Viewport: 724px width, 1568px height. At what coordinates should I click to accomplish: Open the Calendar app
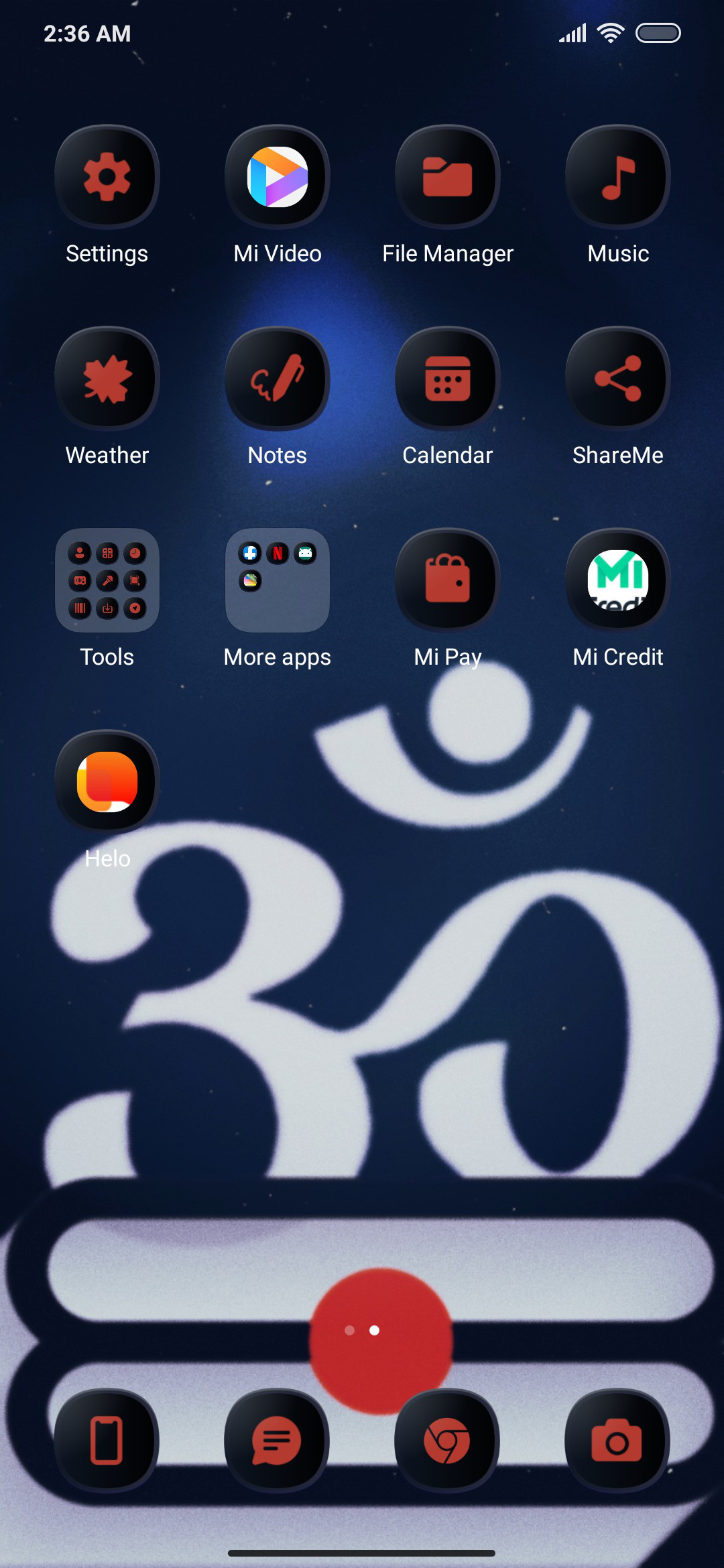(448, 379)
